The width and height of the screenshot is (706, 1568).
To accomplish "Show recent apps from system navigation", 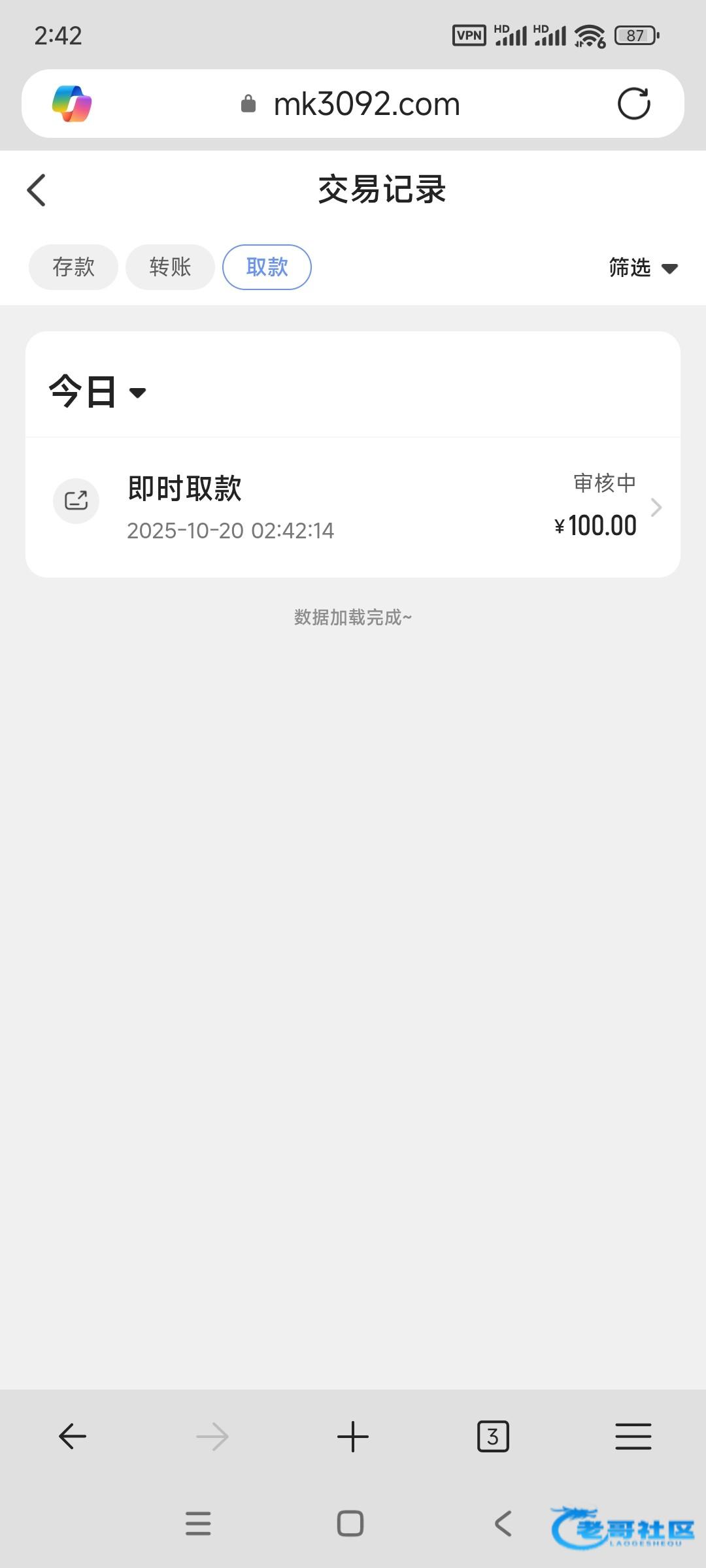I will point(198,1524).
